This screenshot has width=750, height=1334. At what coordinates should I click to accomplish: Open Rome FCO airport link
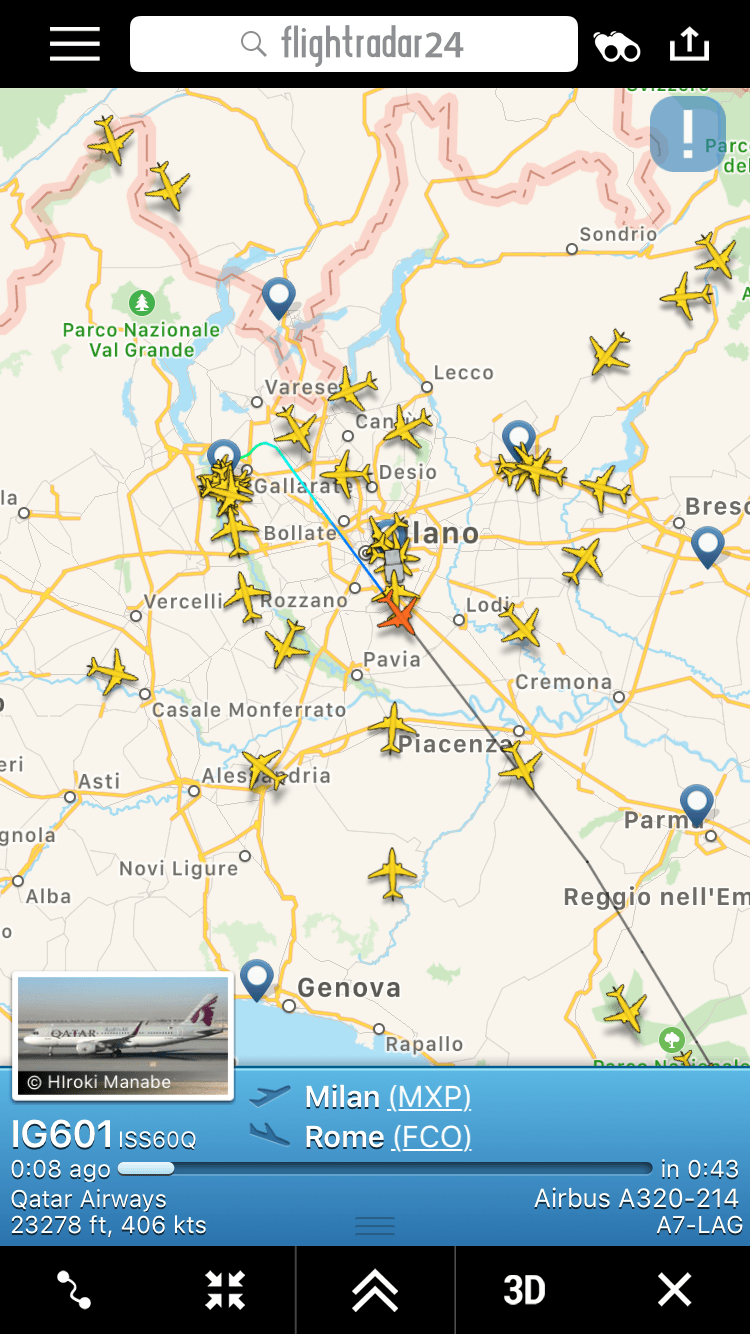click(x=431, y=1137)
